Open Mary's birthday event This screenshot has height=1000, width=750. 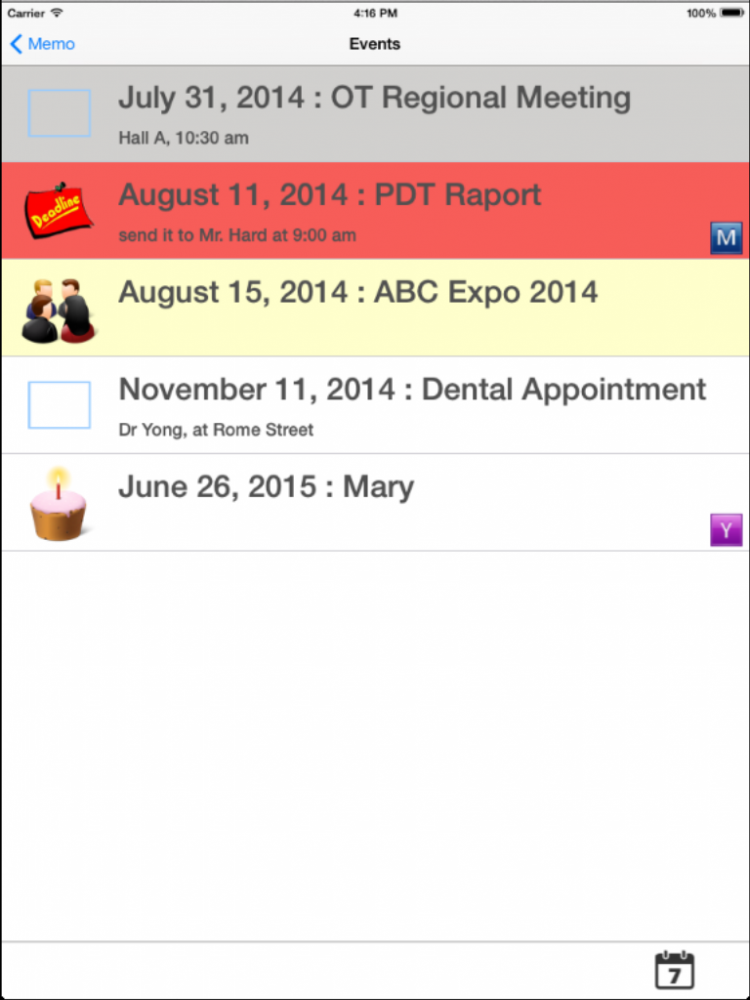point(374,502)
